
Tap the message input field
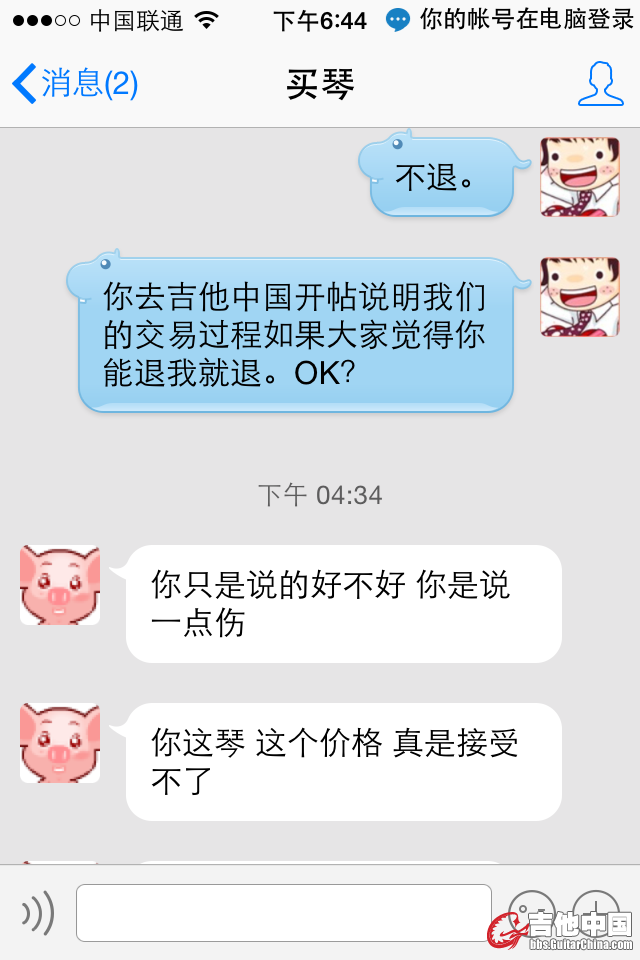tap(284, 912)
